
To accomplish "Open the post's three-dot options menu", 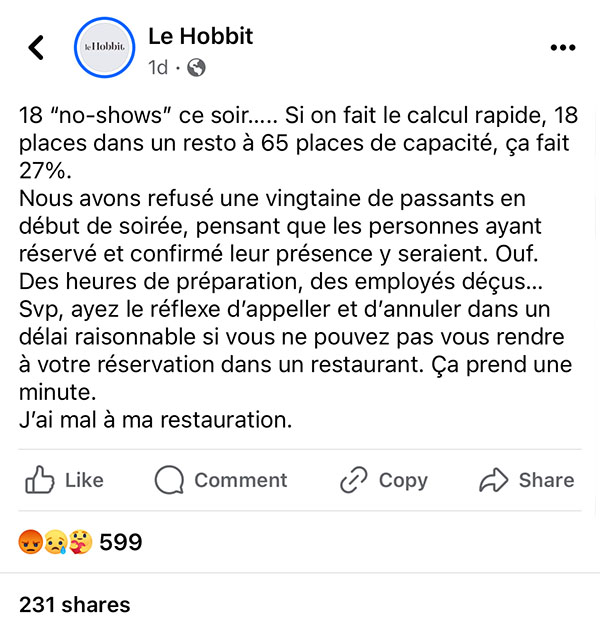I will click(x=563, y=48).
